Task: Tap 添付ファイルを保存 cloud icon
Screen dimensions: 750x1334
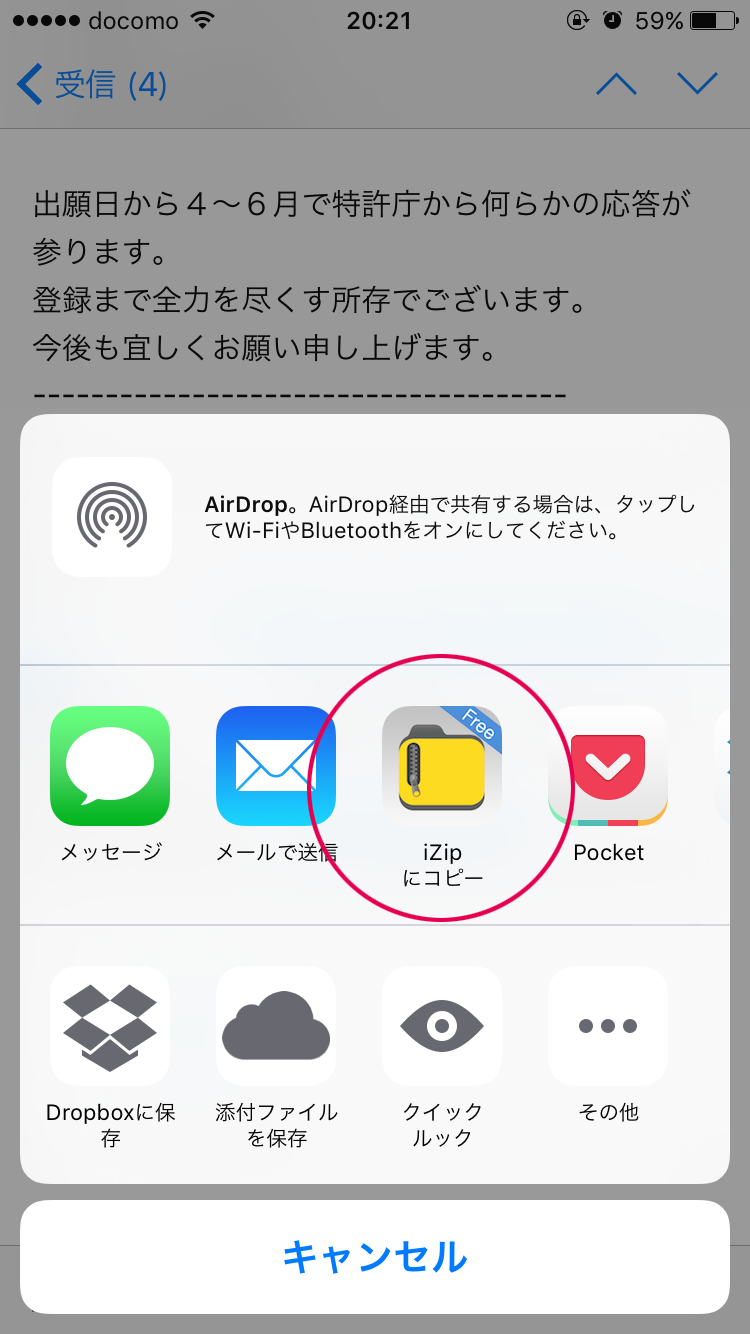Action: pyautogui.click(x=276, y=1026)
